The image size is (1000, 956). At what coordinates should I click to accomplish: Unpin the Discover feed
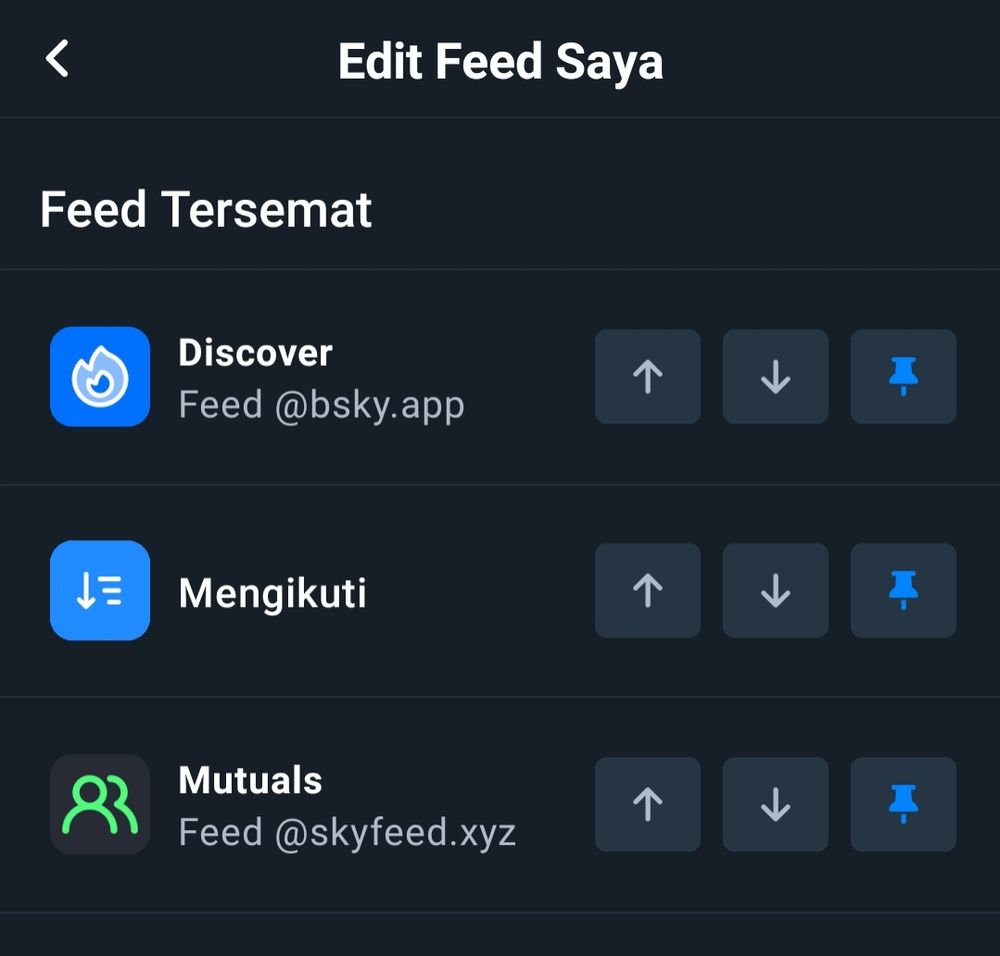(903, 377)
